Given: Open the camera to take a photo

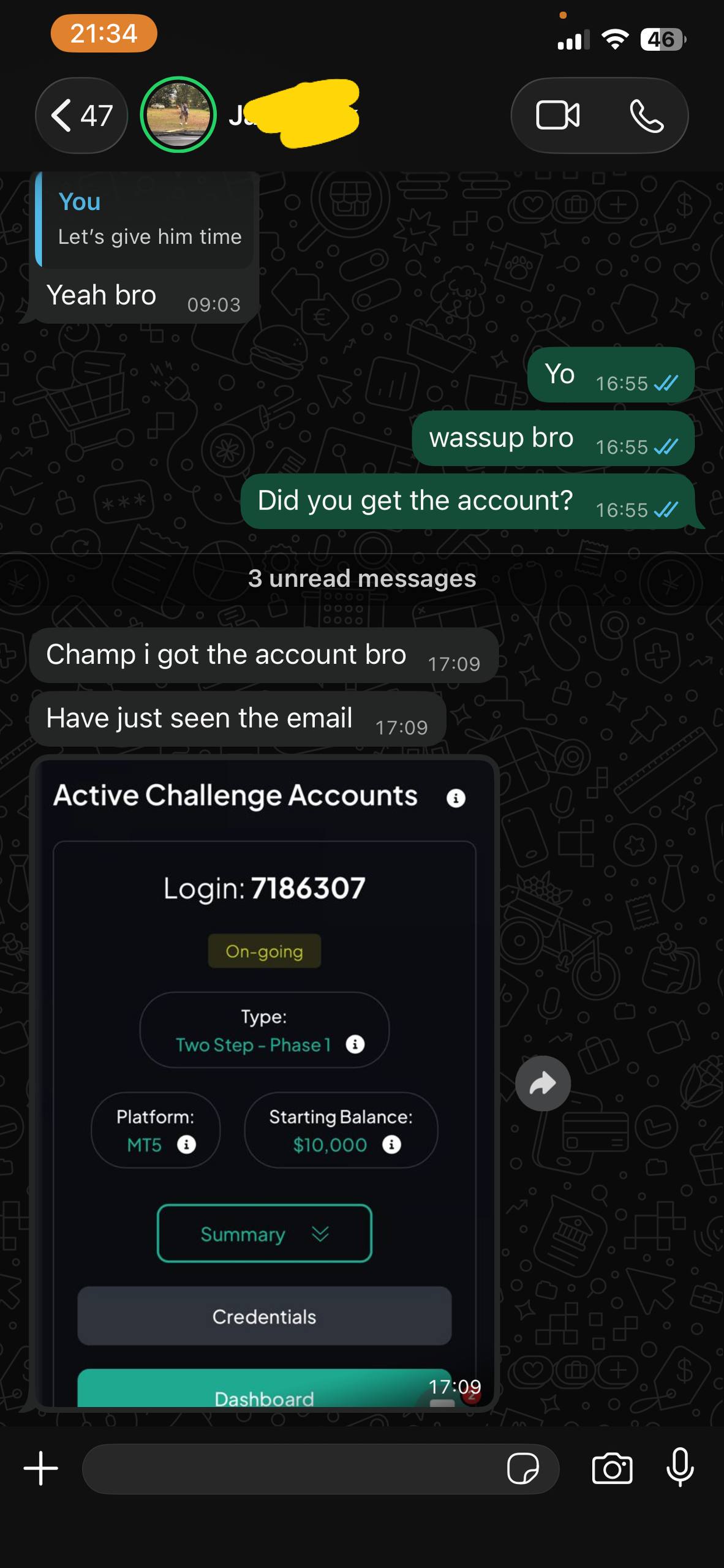Looking at the screenshot, I should pyautogui.click(x=612, y=1468).
